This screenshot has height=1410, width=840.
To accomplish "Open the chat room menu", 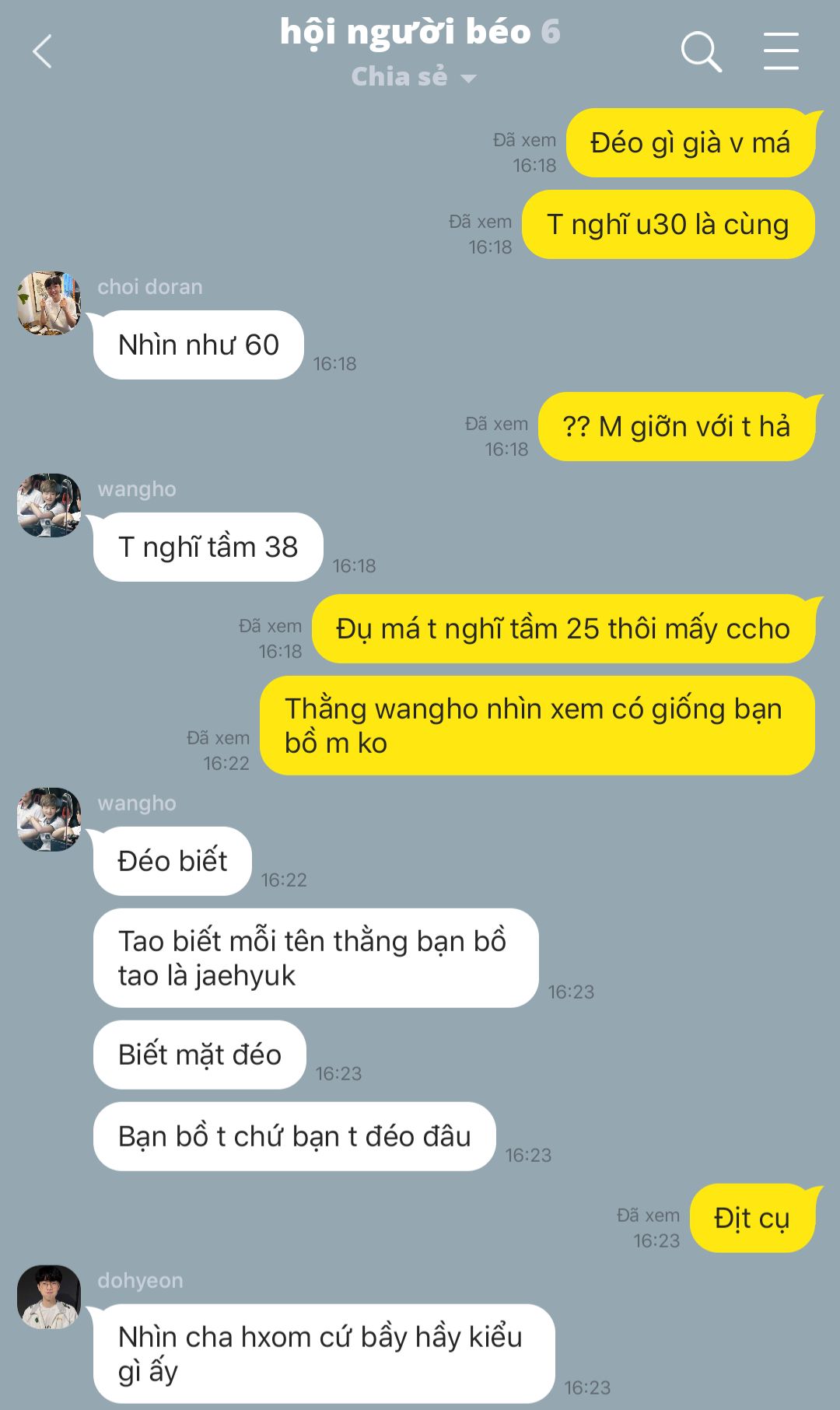I will point(780,52).
